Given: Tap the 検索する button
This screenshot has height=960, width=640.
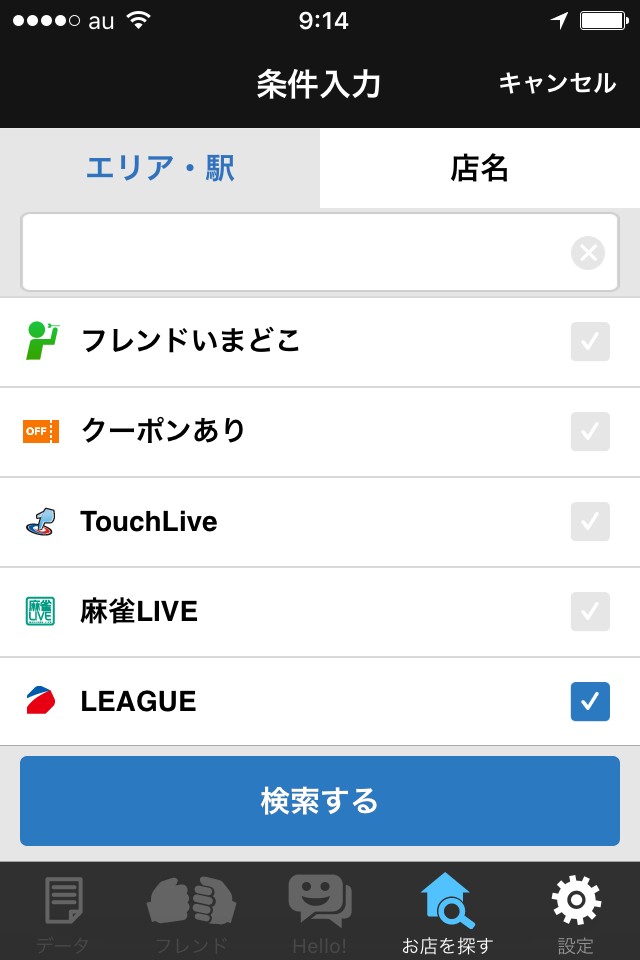Looking at the screenshot, I should tap(320, 801).
